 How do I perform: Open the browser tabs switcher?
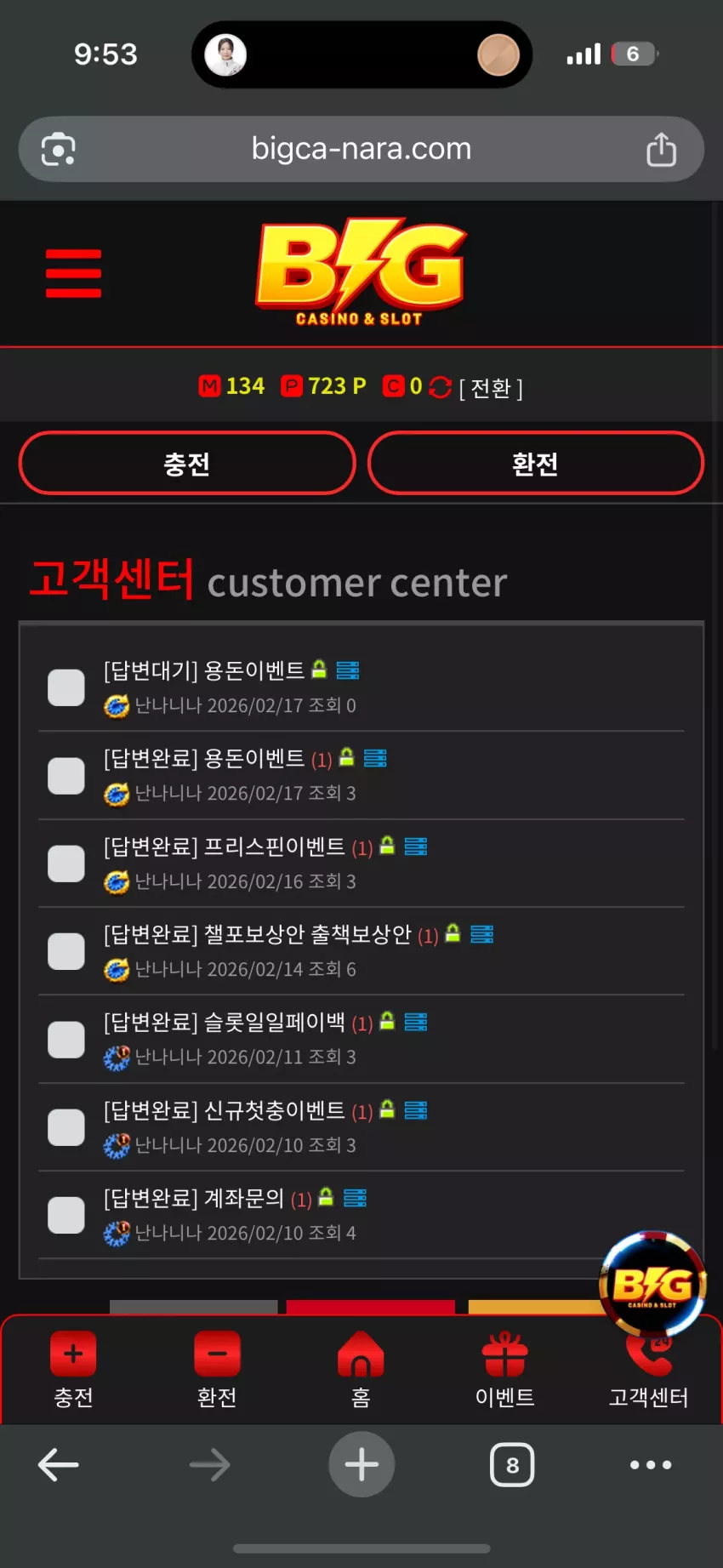click(x=512, y=1464)
